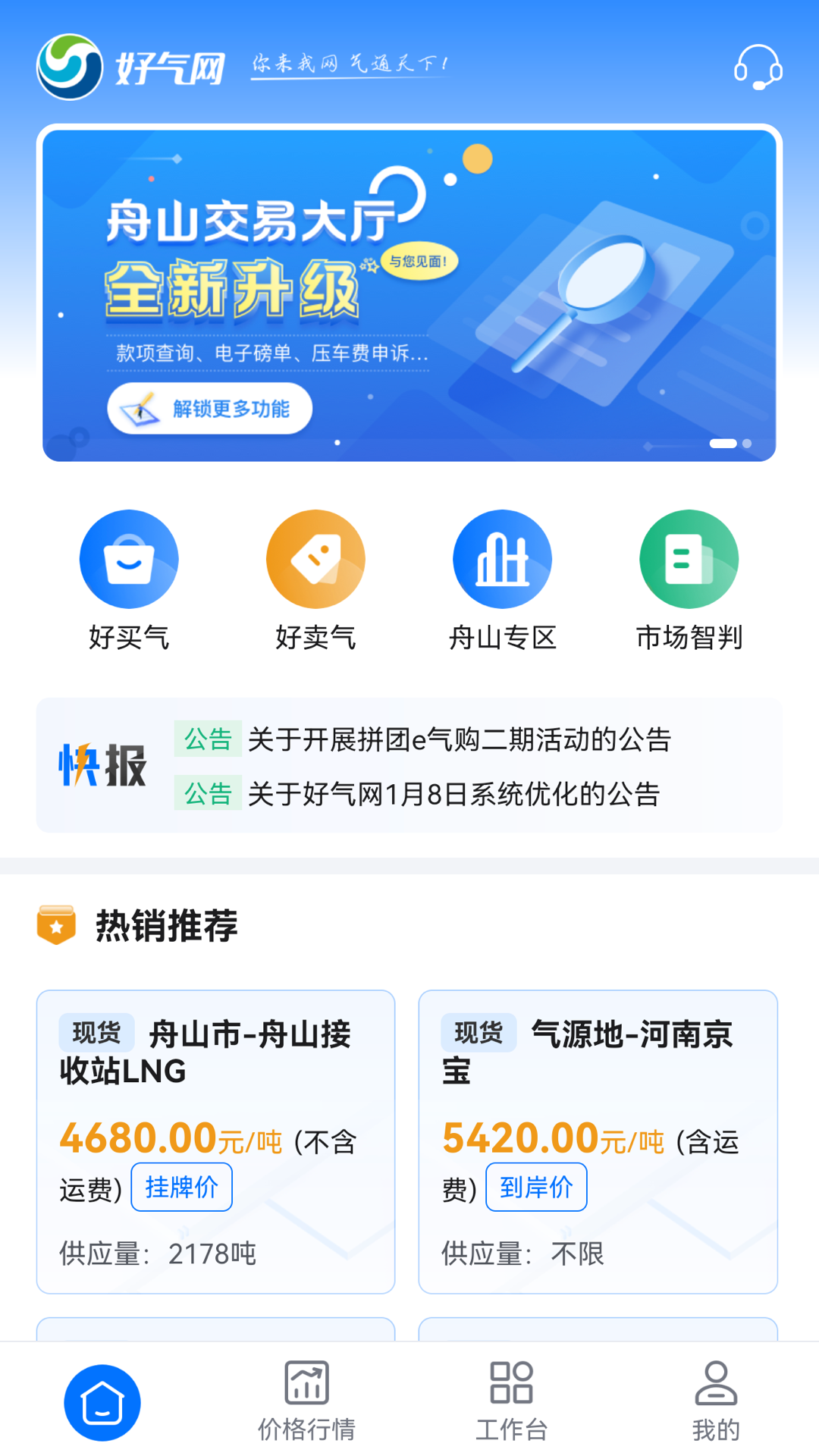Open announcement about 拼团e气购二期活动
This screenshot has width=819, height=1456.
(x=463, y=741)
